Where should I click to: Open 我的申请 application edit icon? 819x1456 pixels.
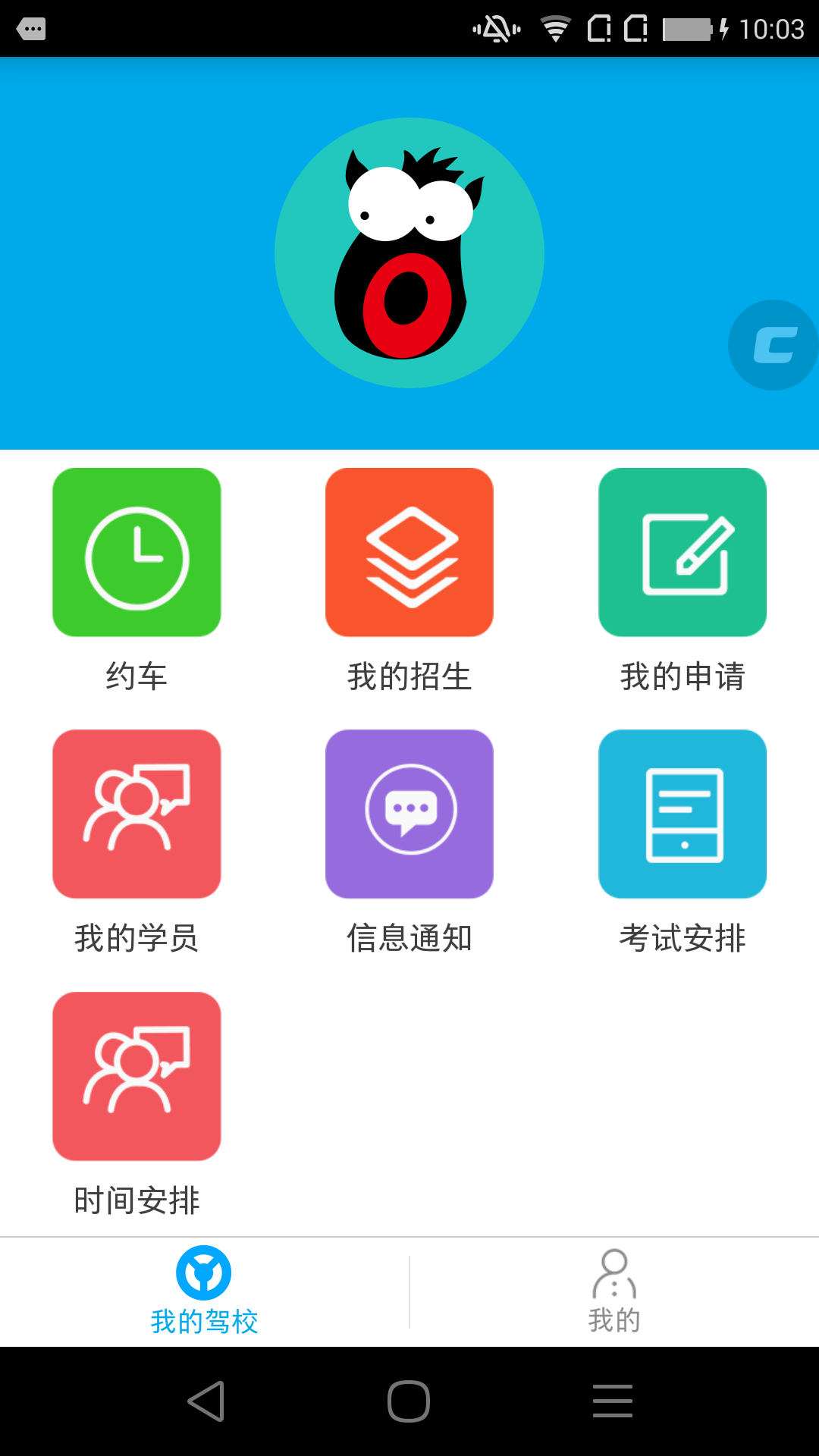click(x=682, y=553)
